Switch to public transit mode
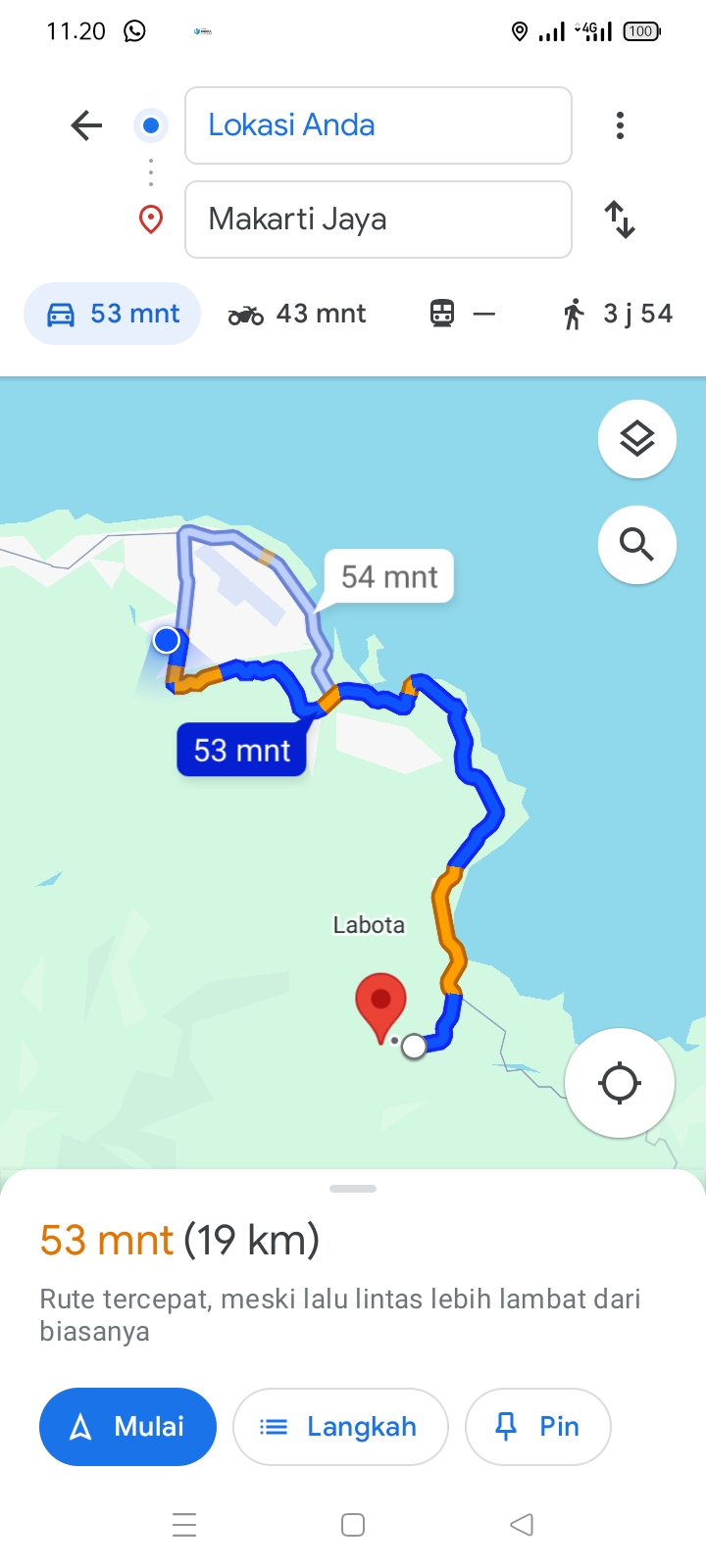 [462, 314]
